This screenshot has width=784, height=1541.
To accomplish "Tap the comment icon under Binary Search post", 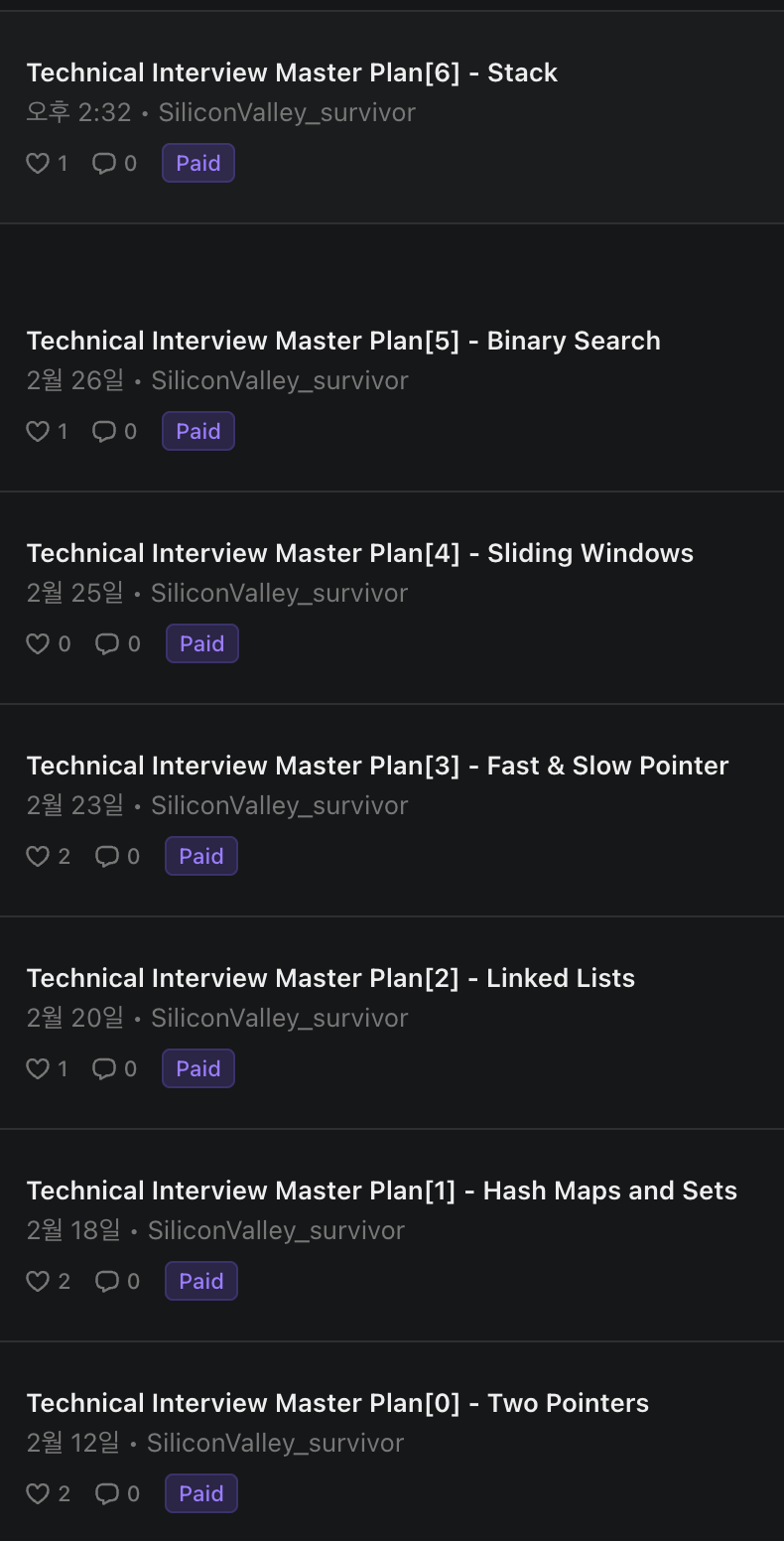I will [x=104, y=432].
